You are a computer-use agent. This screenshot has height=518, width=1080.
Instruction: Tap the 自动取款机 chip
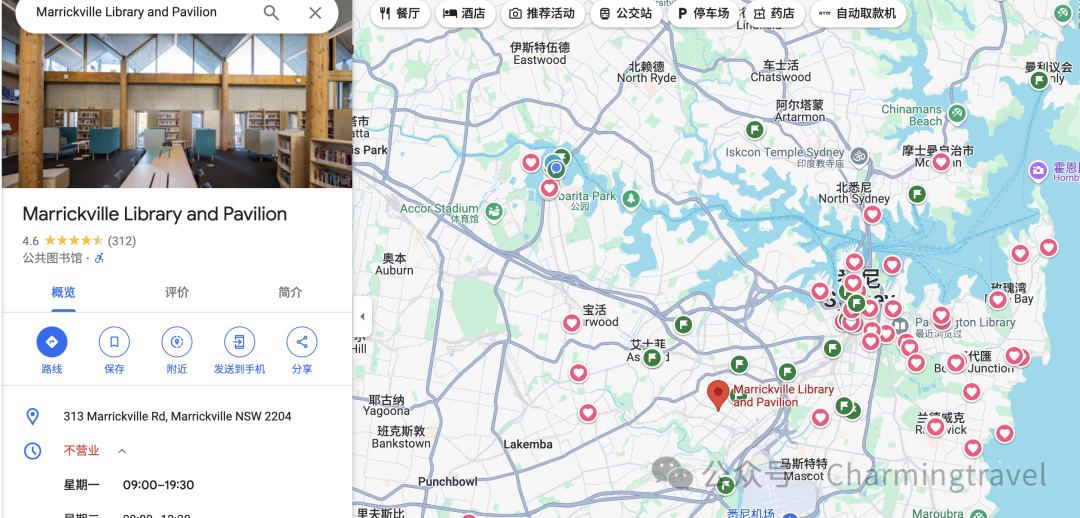(x=856, y=14)
